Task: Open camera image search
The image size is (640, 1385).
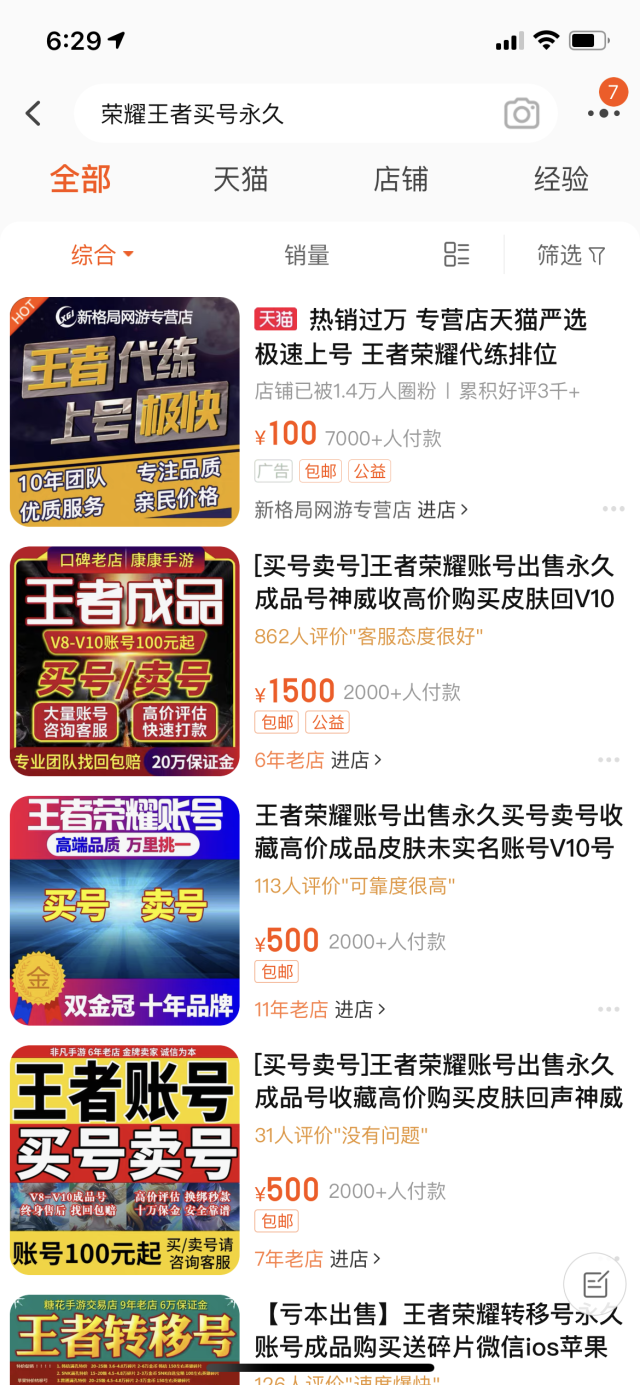Action: (x=521, y=114)
